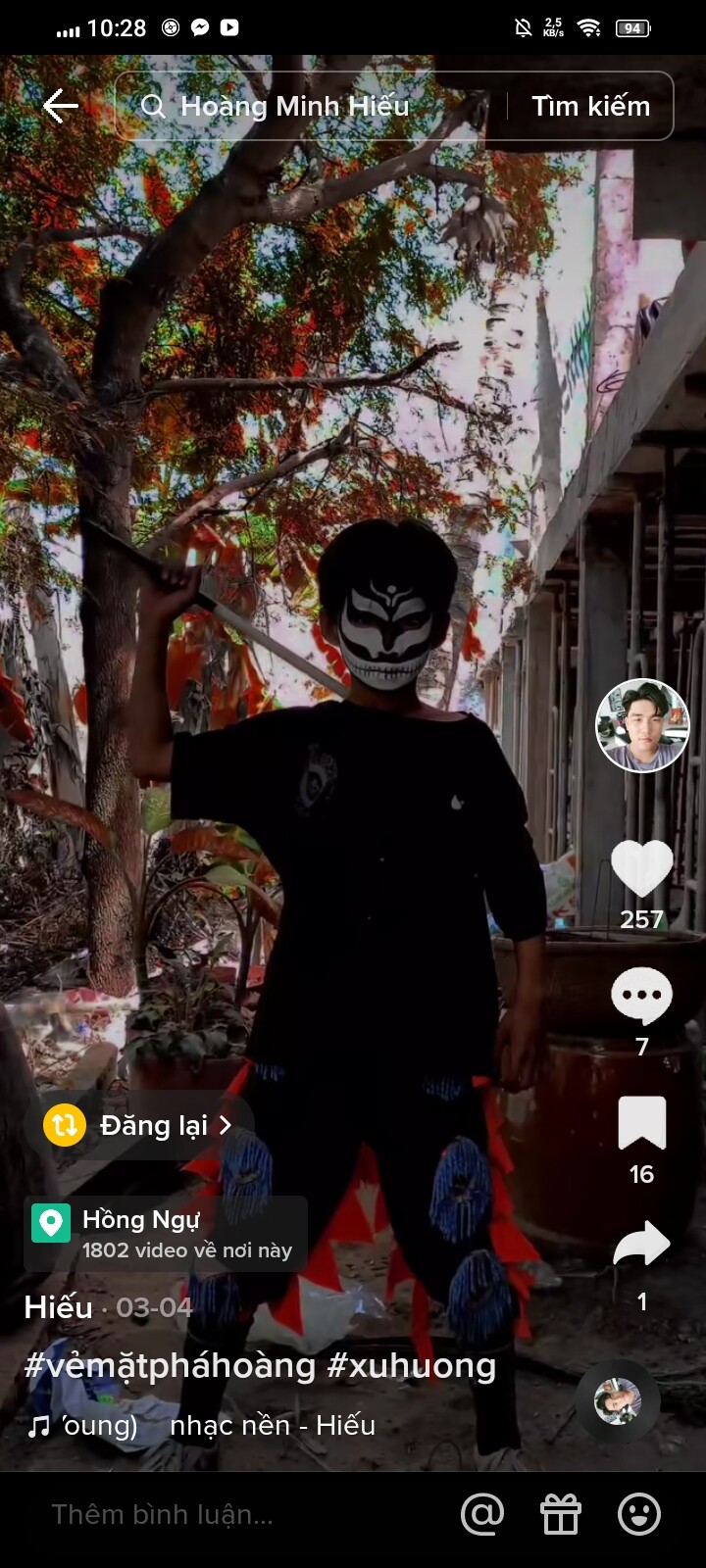This screenshot has width=706, height=1568.
Task: Share the video with the arrow icon
Action: [642, 1245]
